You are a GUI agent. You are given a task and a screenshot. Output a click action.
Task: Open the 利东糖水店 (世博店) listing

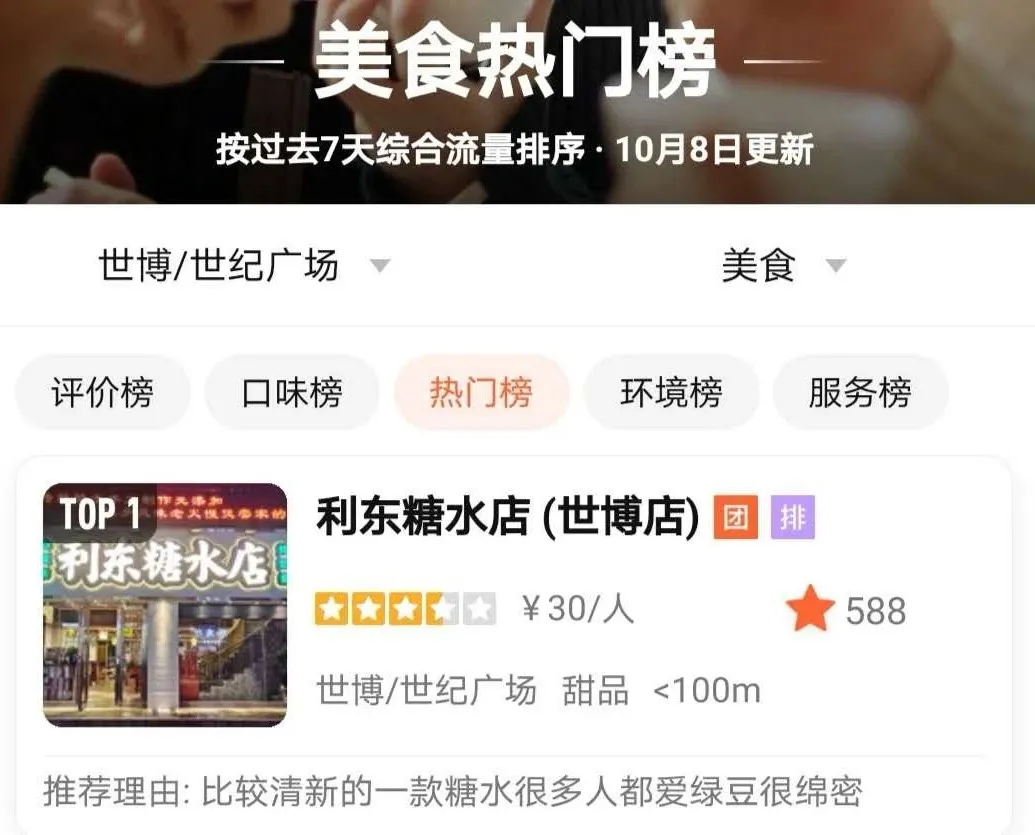pos(507,519)
